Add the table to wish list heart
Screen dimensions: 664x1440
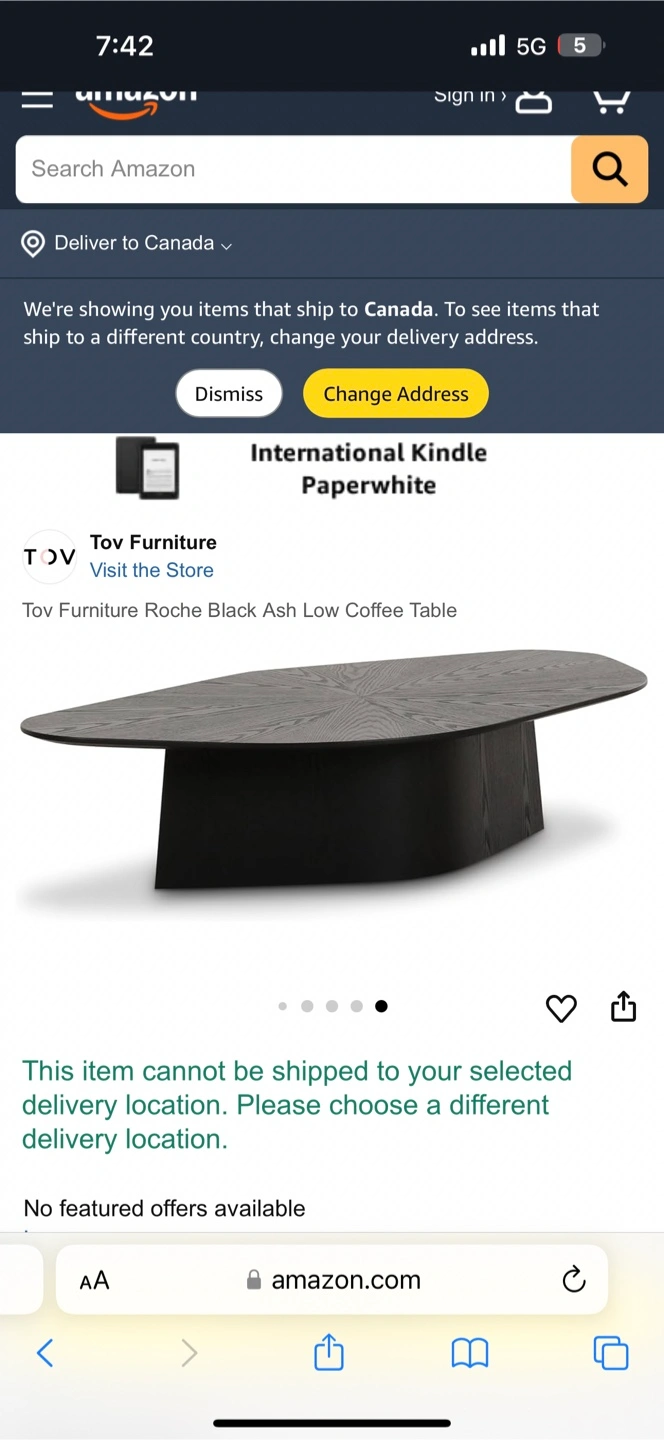pyautogui.click(x=561, y=1008)
